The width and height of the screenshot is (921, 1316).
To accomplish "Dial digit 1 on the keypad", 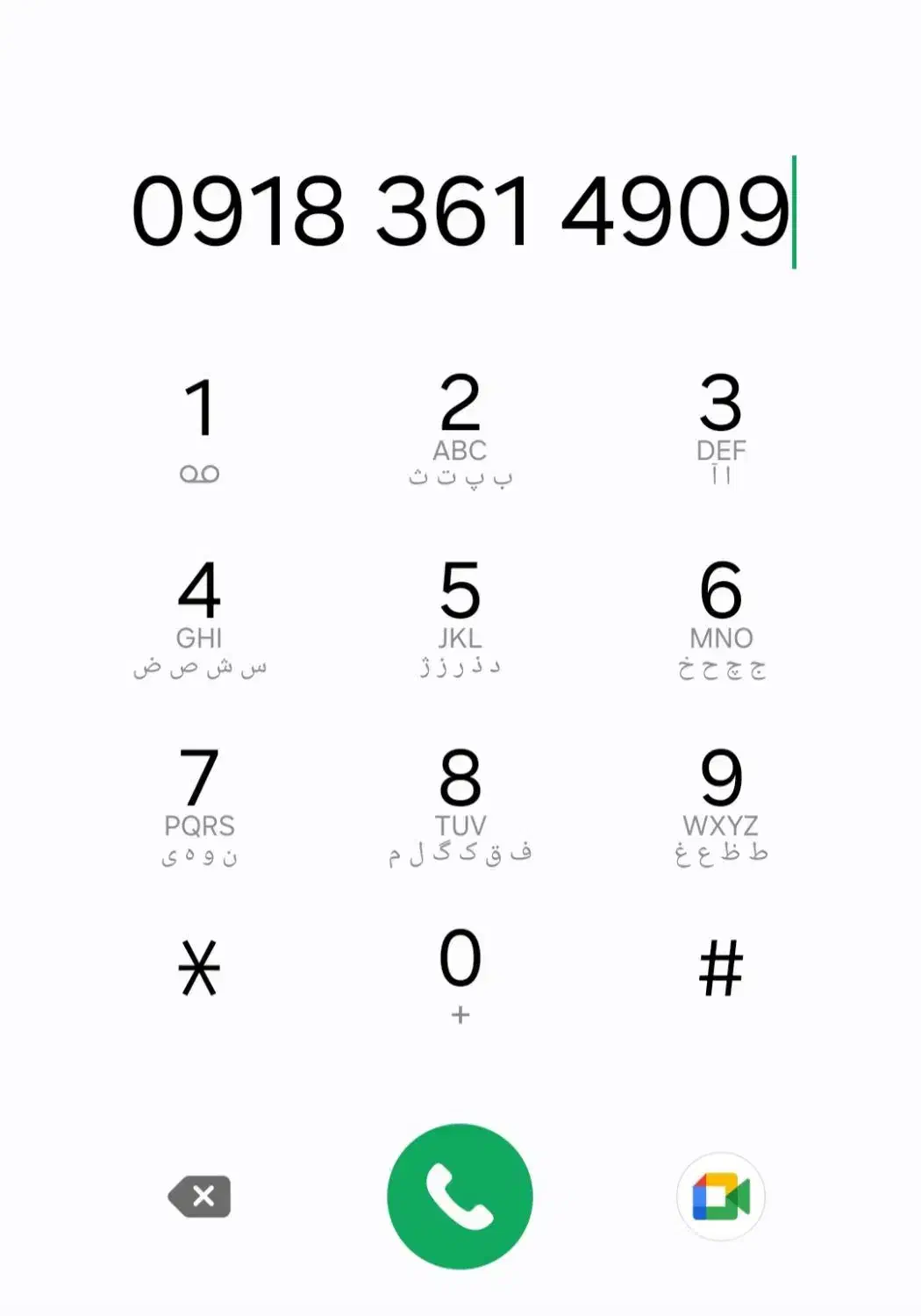I will click(x=199, y=427).
